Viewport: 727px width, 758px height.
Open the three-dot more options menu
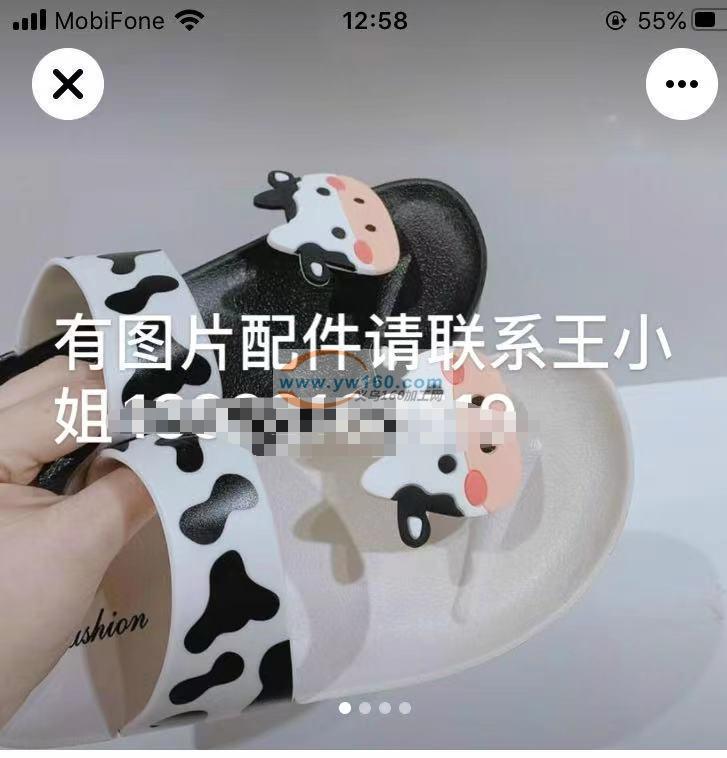[682, 84]
